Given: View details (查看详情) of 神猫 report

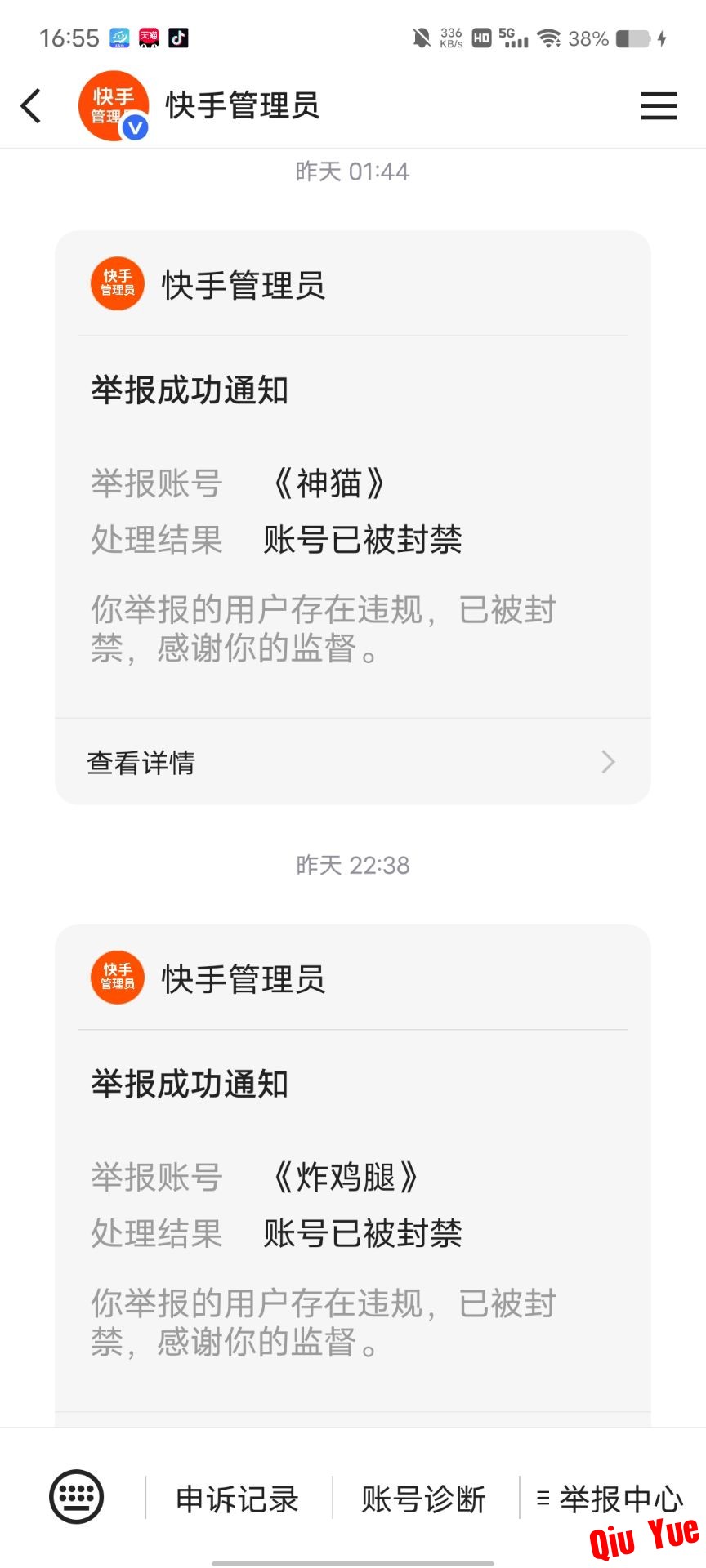Looking at the screenshot, I should click(x=352, y=762).
